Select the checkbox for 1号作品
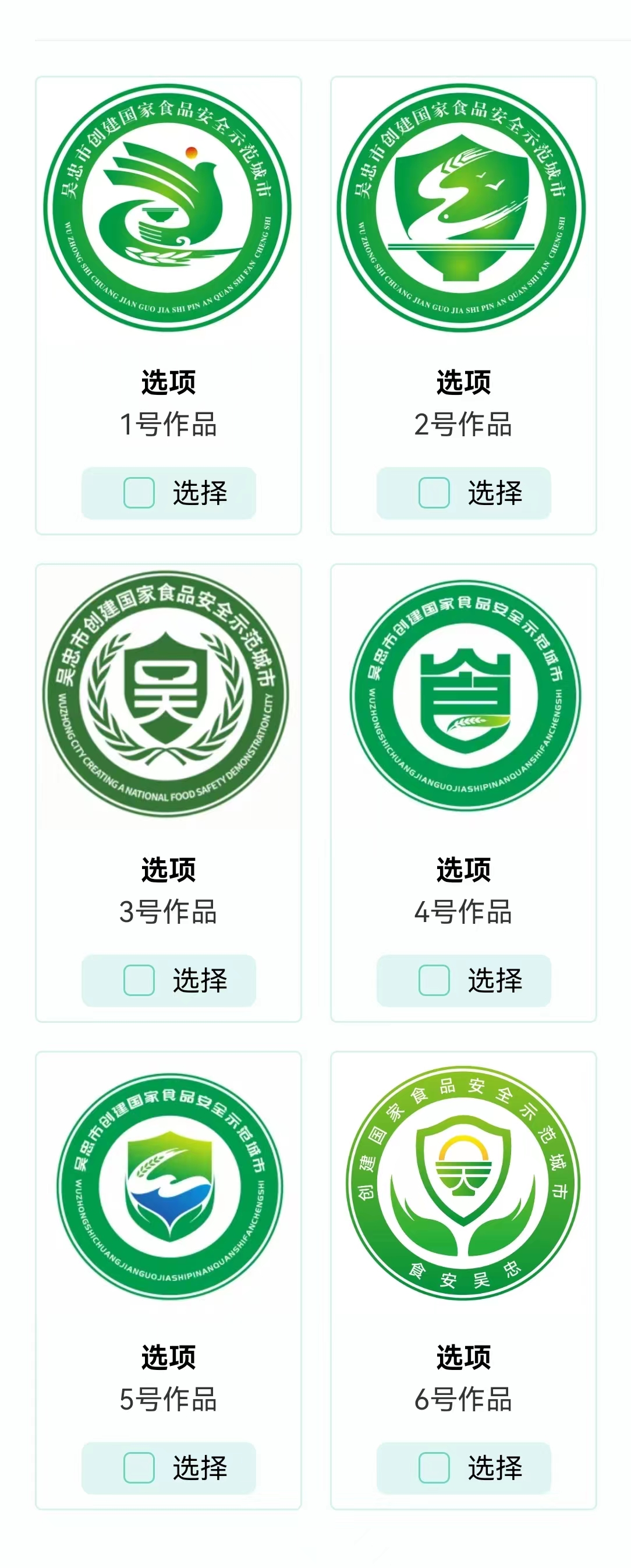This screenshot has height=1568, width=631. (139, 492)
